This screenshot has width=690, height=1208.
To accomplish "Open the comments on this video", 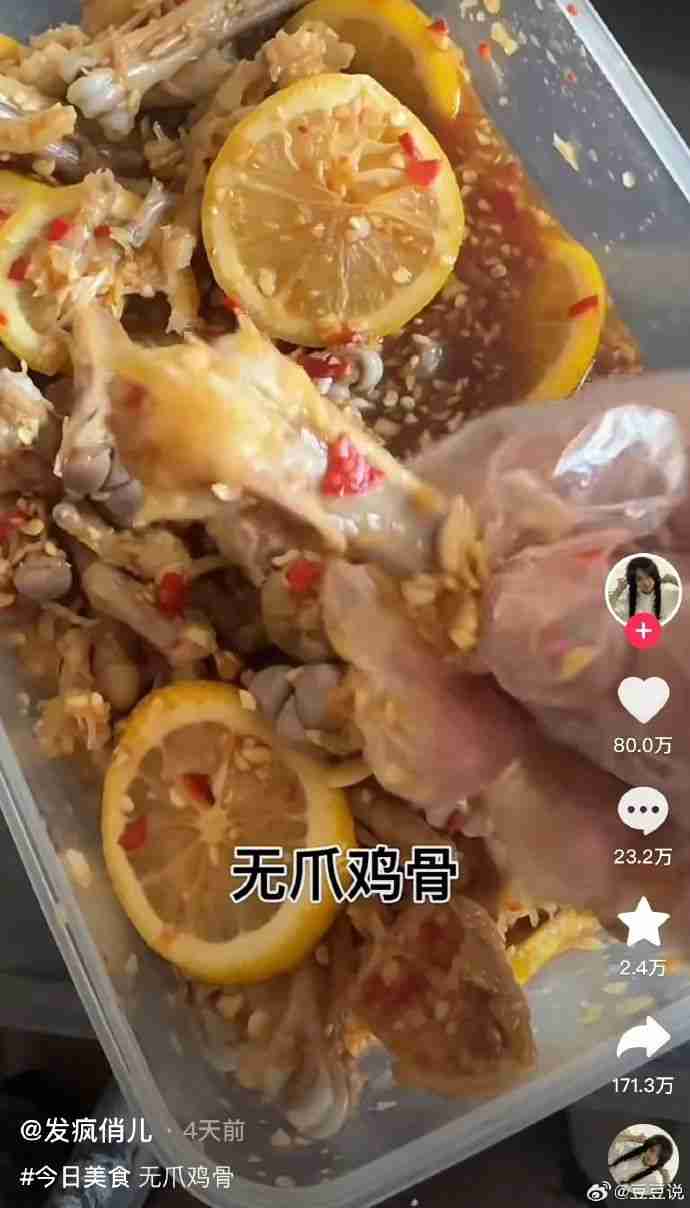I will 642,811.
